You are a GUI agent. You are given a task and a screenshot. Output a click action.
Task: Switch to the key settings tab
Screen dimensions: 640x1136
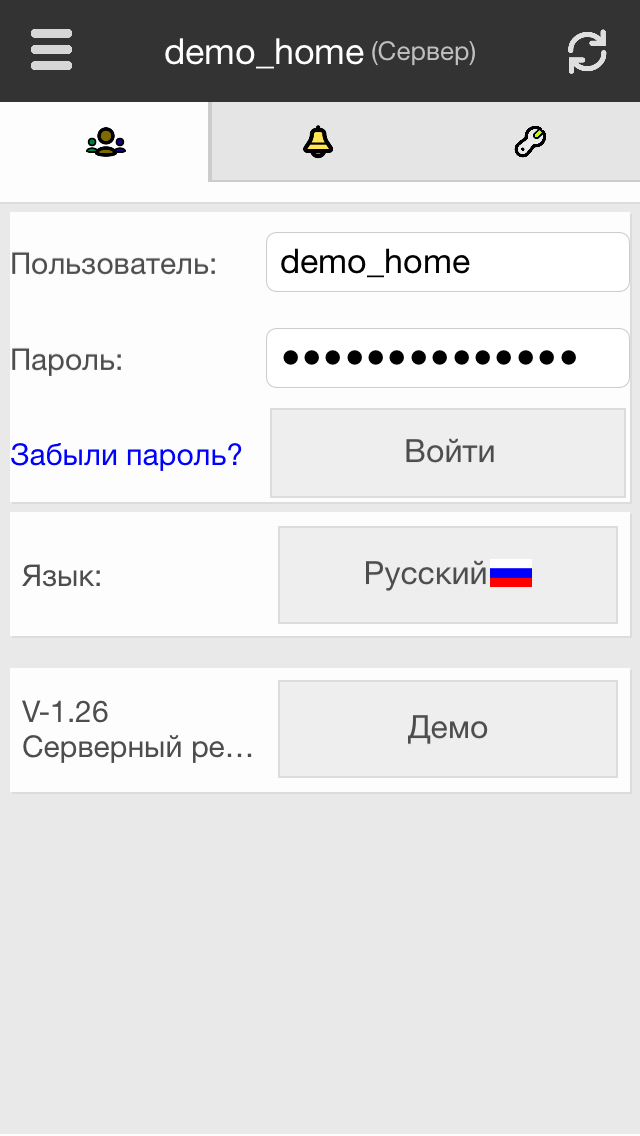click(530, 142)
